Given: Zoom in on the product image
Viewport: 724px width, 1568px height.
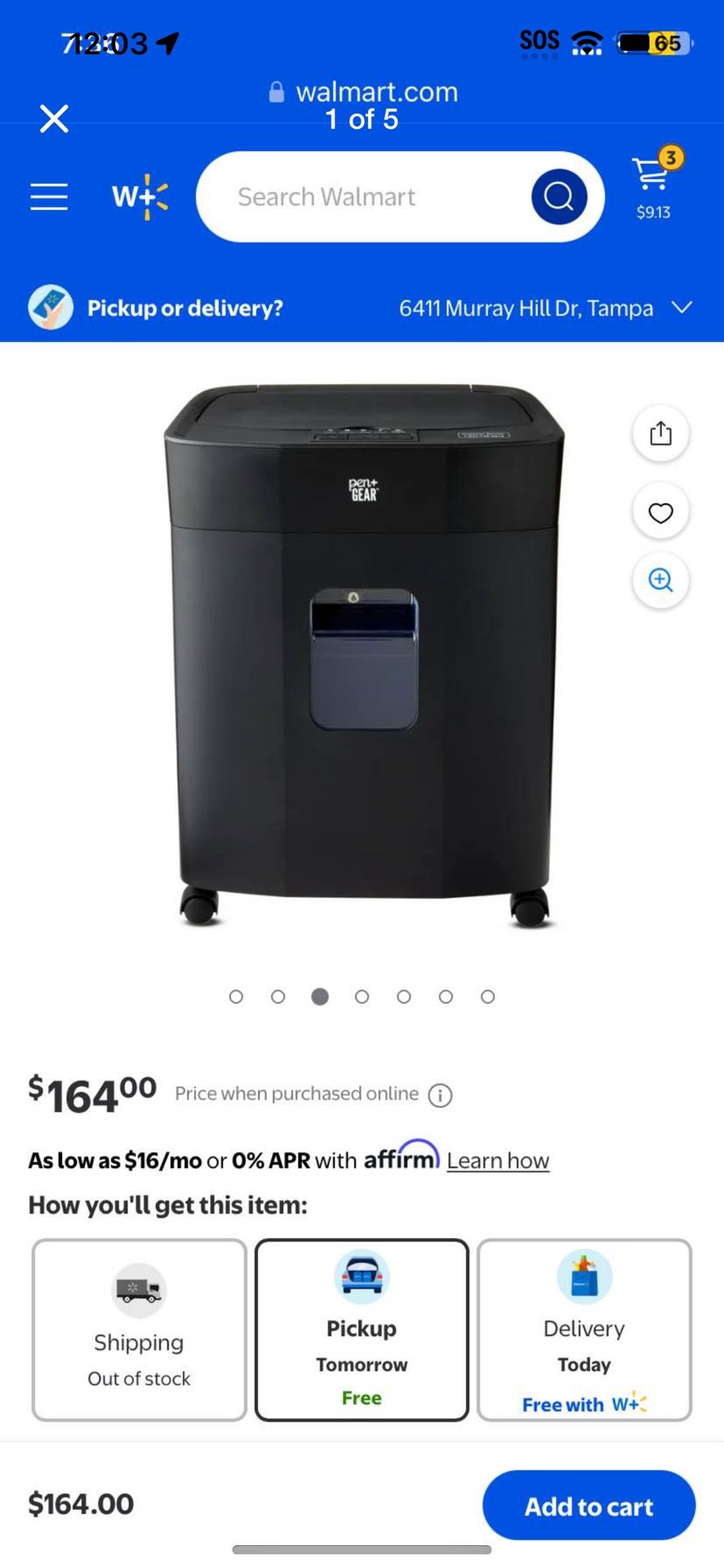Looking at the screenshot, I should coord(660,580).
